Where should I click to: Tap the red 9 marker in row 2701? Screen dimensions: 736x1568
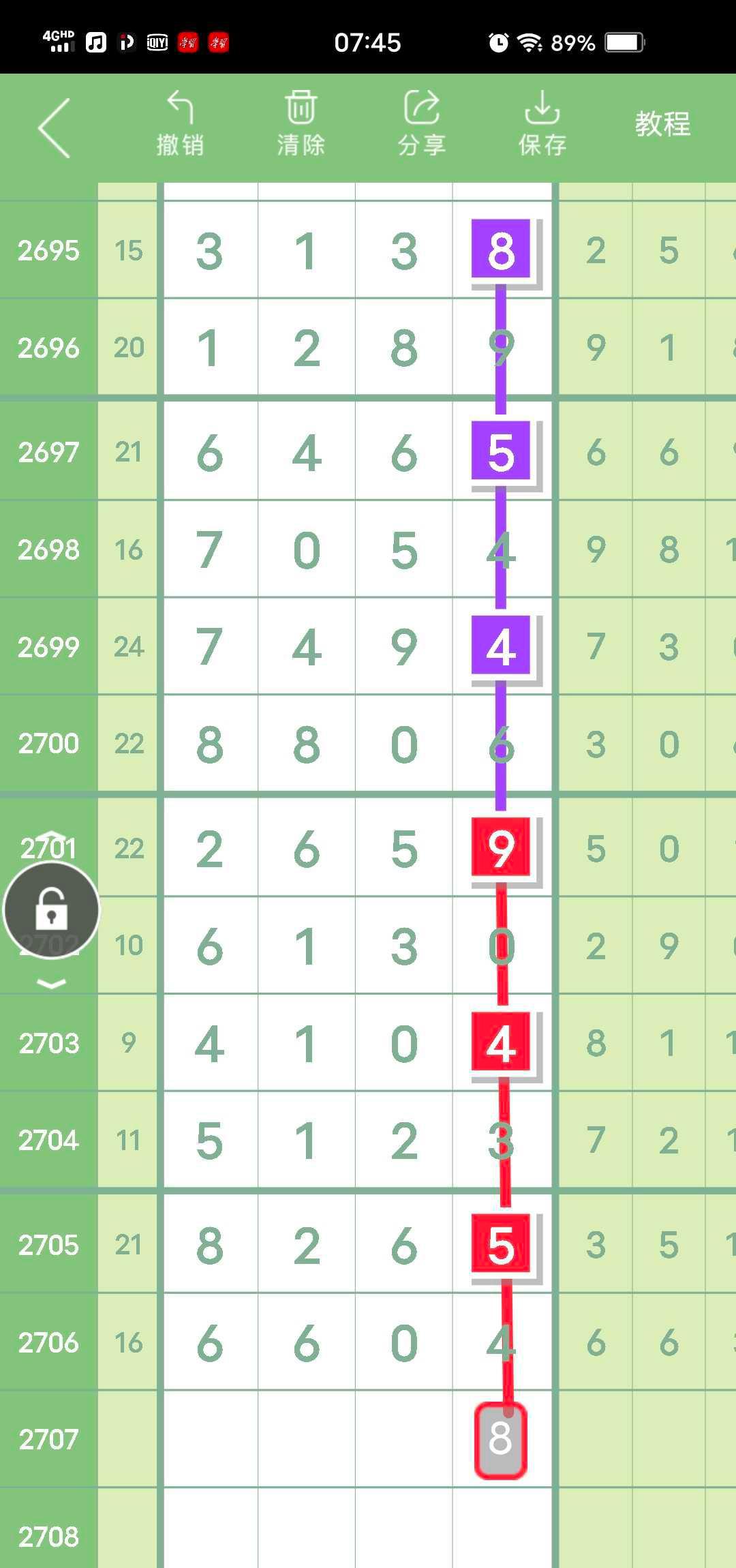(x=501, y=847)
